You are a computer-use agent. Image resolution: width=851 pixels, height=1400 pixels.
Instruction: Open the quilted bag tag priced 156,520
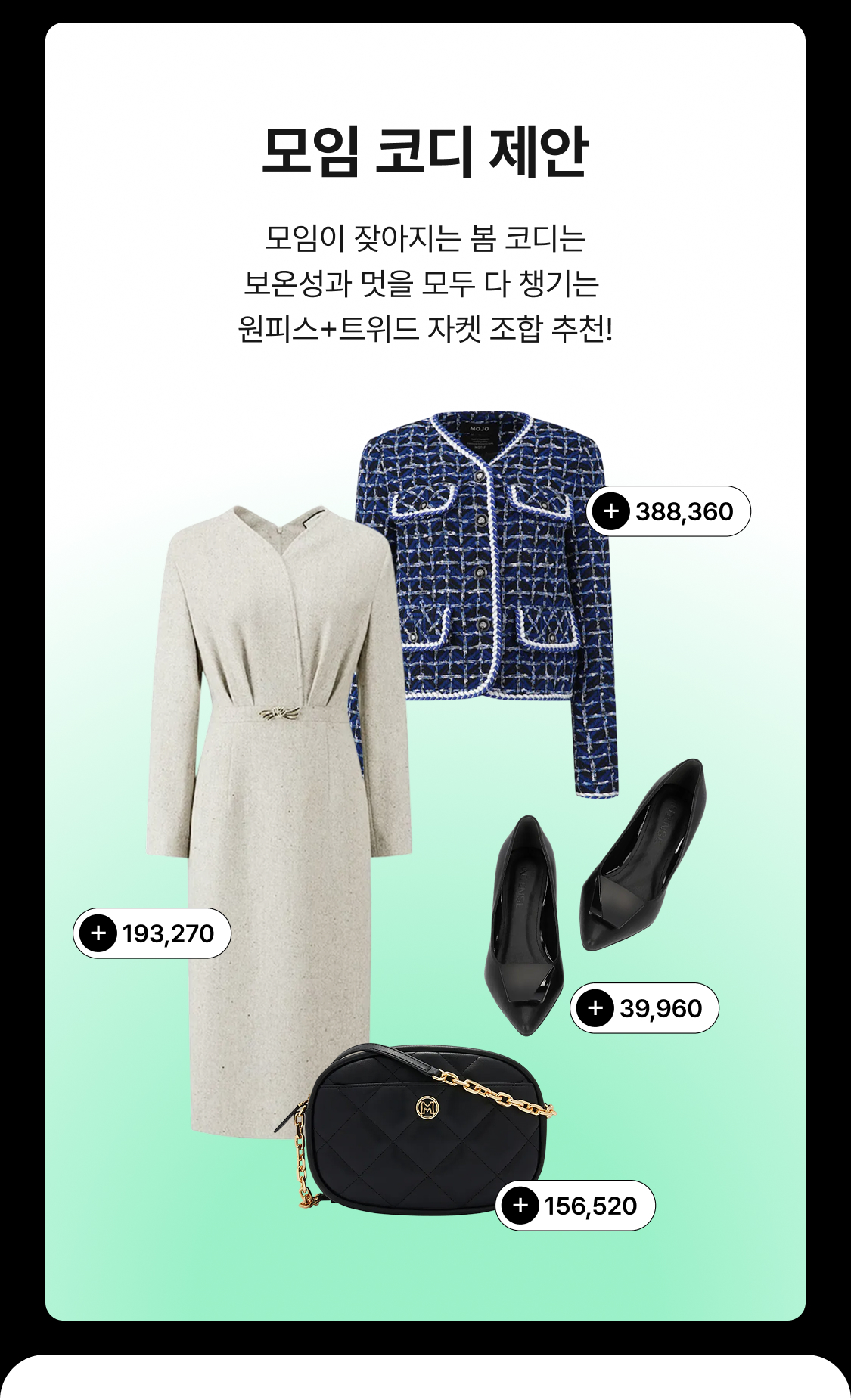pos(575,1206)
